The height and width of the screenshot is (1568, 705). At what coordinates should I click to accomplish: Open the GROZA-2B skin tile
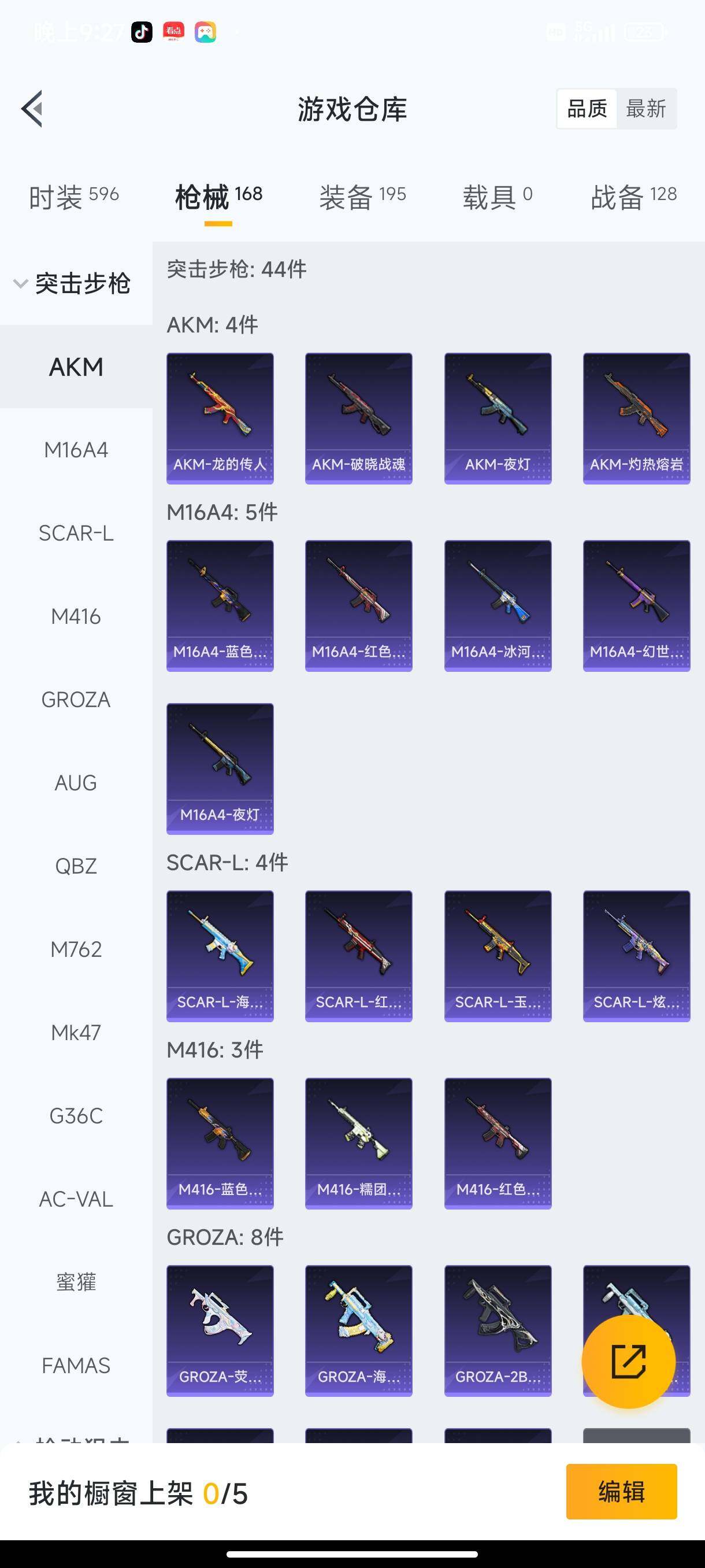coord(498,1330)
